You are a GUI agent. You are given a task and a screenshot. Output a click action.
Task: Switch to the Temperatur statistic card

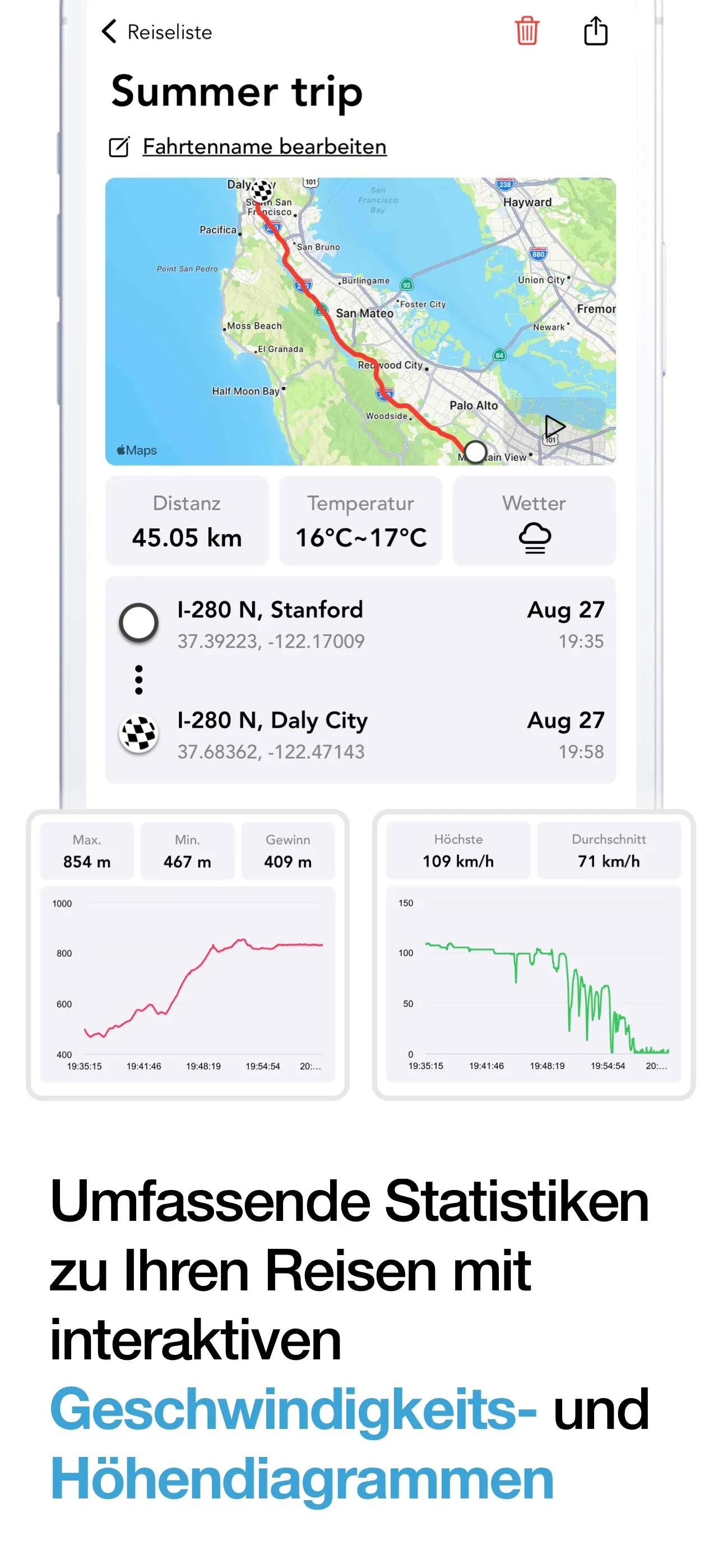point(361,520)
